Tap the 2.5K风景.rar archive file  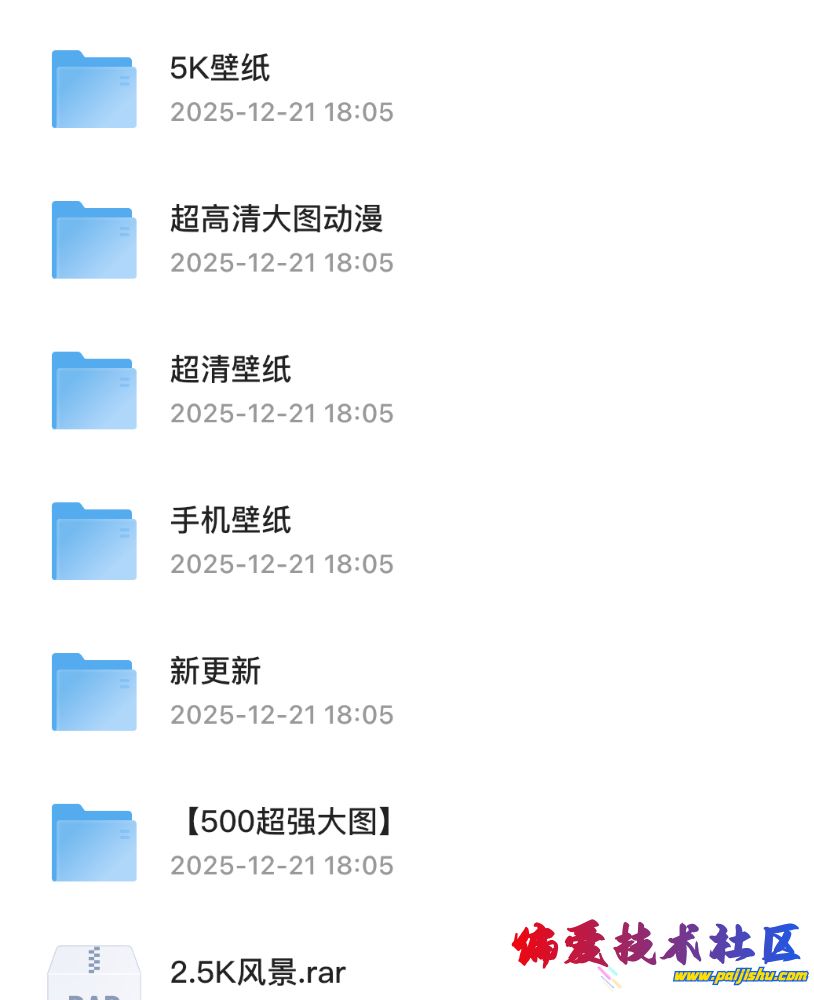[257, 972]
